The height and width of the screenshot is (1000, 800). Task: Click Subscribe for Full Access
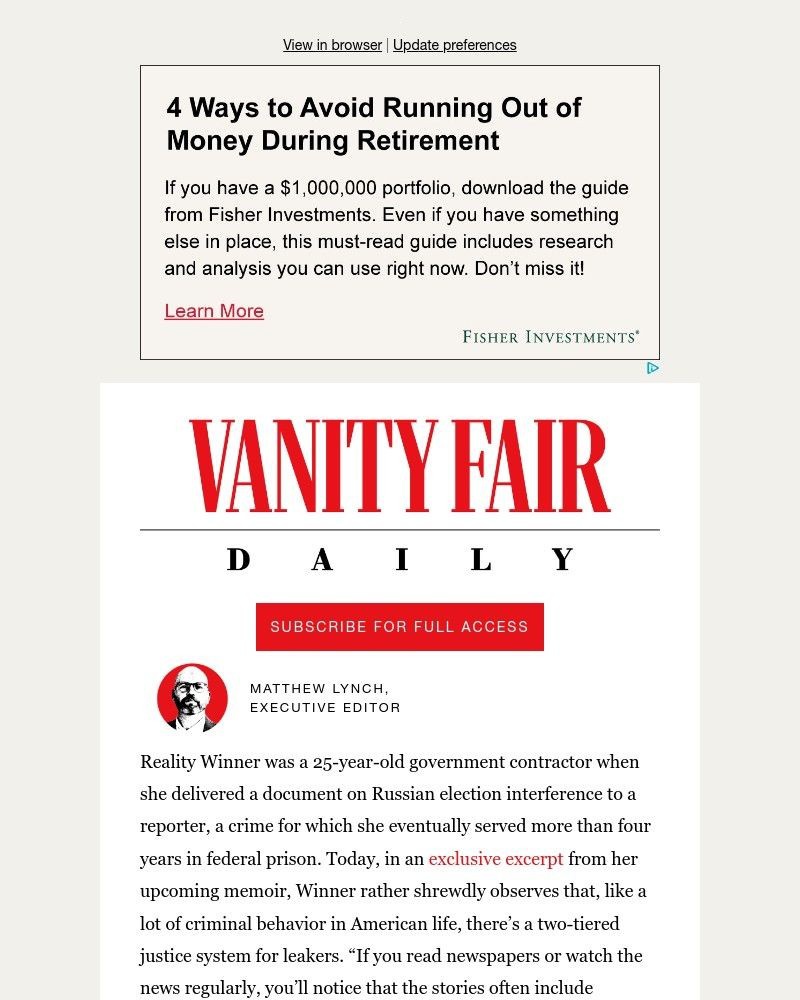click(x=399, y=626)
